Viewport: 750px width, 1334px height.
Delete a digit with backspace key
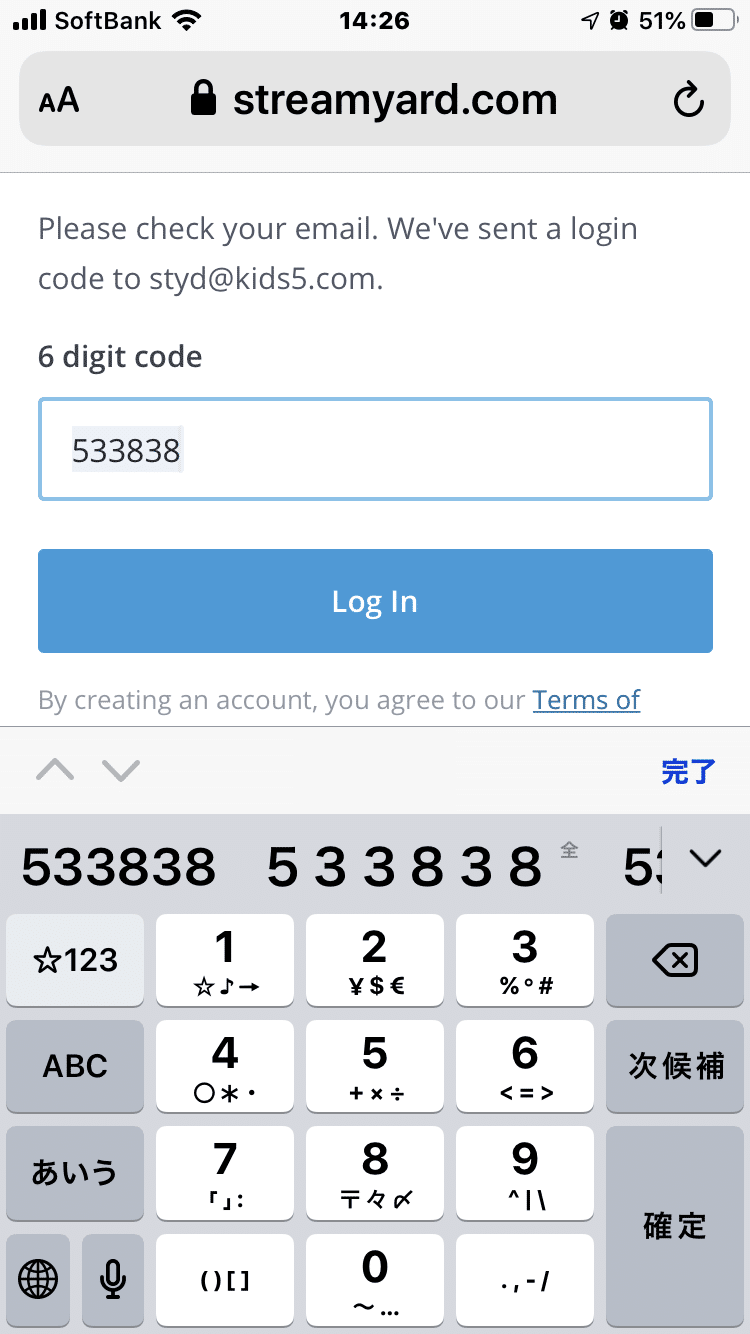tap(675, 961)
